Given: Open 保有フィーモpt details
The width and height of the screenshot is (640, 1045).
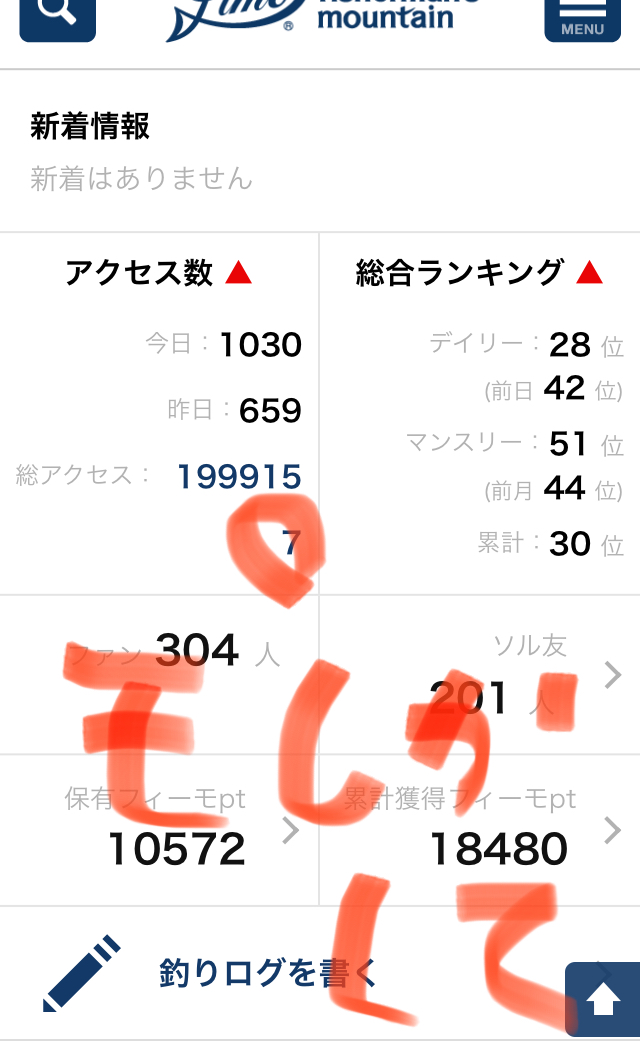Looking at the screenshot, I should (159, 830).
